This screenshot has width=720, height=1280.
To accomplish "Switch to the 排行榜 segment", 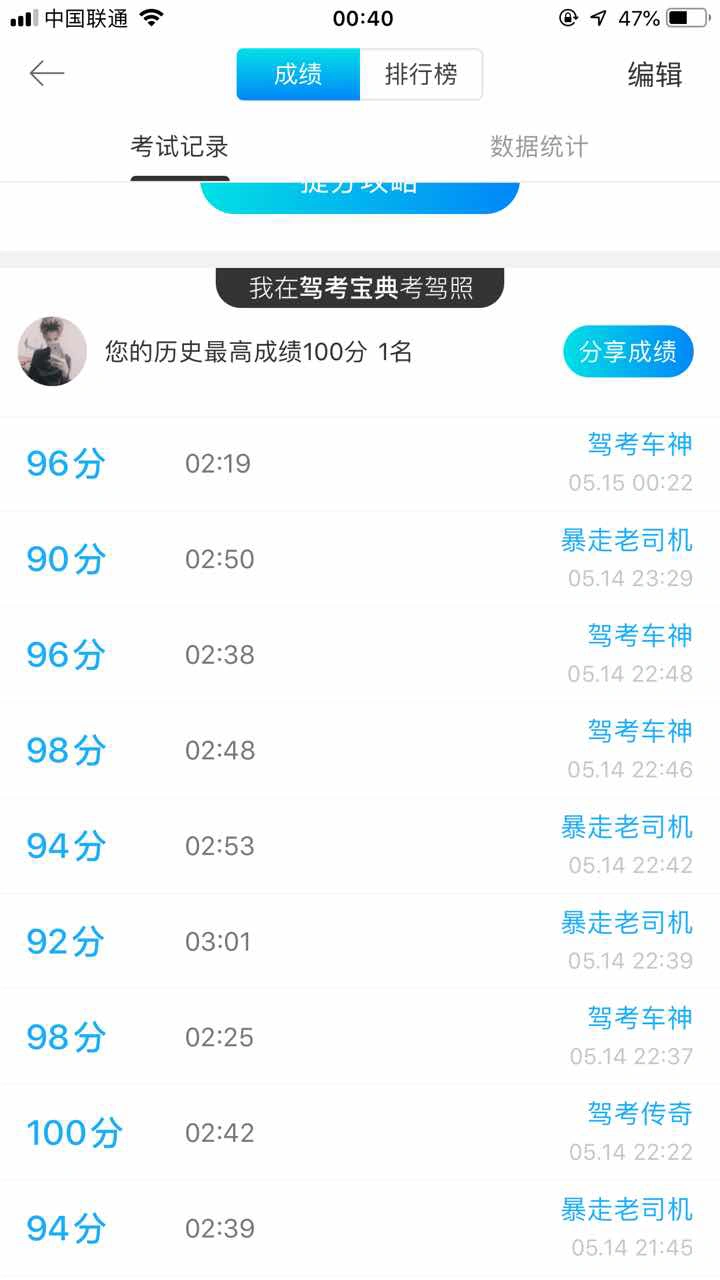I will [420, 75].
